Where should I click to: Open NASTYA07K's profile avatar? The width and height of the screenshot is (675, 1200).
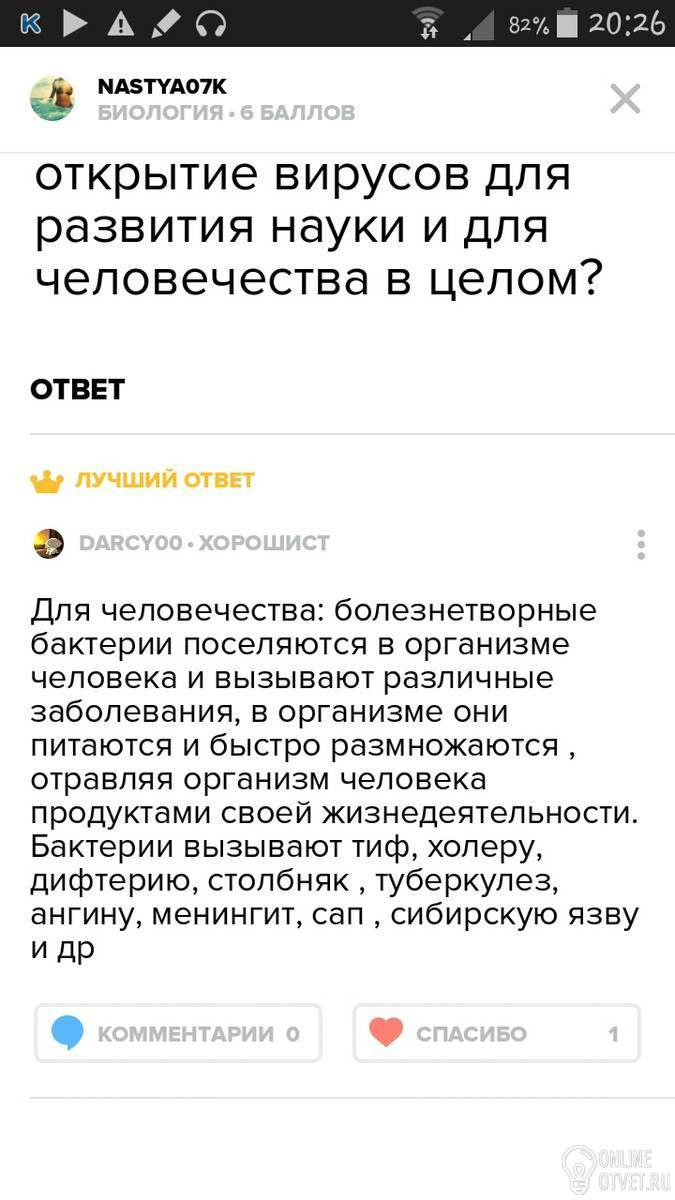pos(52,99)
